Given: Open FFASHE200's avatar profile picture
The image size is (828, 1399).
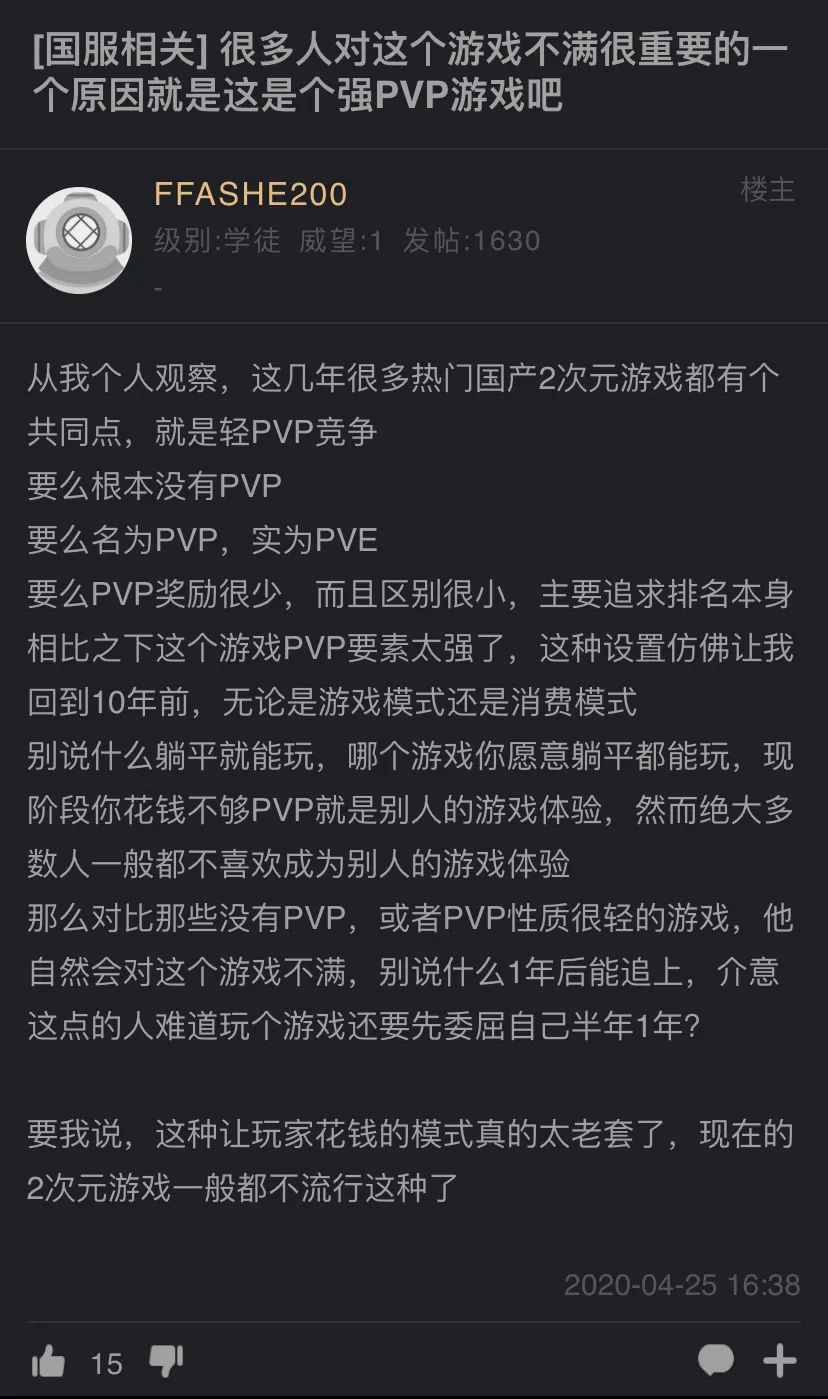Looking at the screenshot, I should pyautogui.click(x=78, y=240).
